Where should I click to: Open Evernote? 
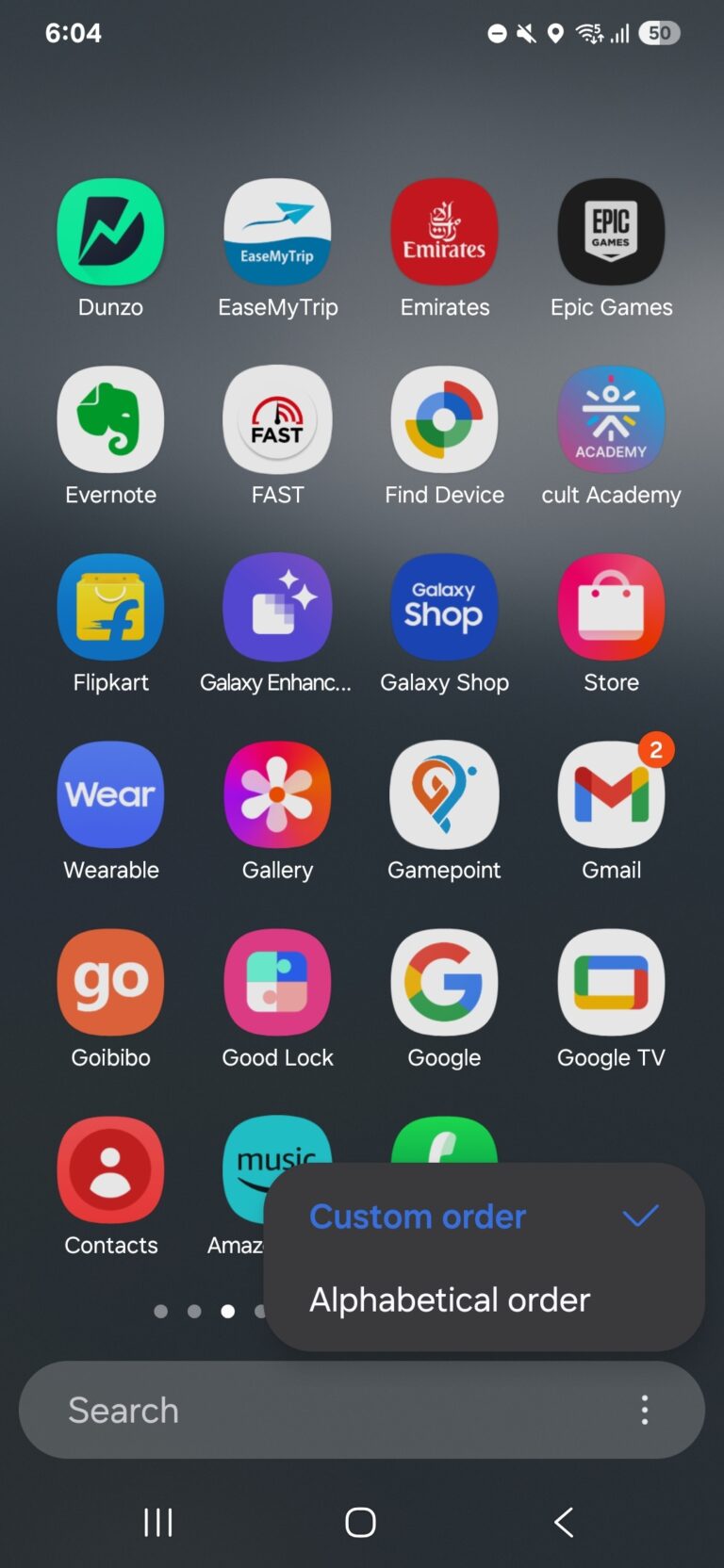click(110, 419)
